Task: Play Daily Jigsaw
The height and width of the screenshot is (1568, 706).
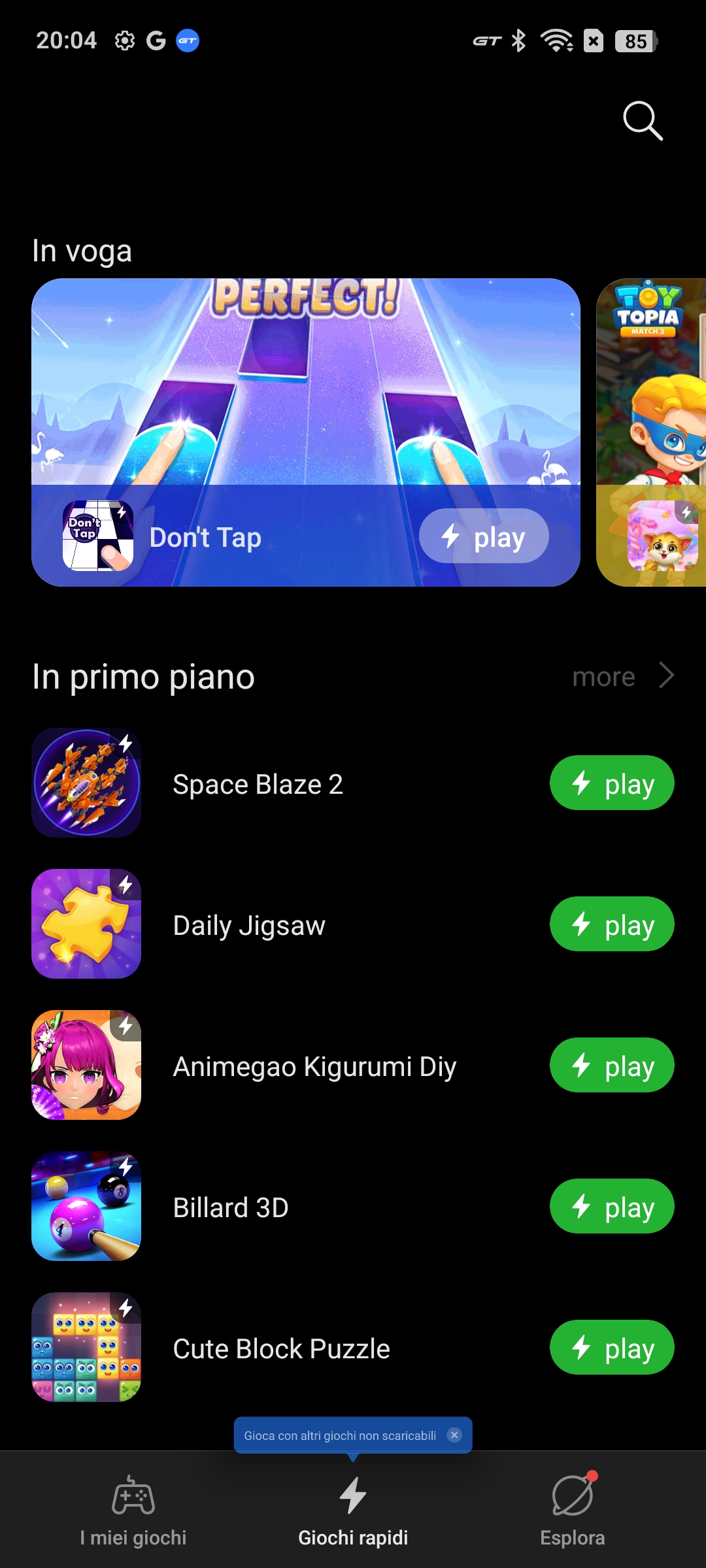Action: coord(612,924)
